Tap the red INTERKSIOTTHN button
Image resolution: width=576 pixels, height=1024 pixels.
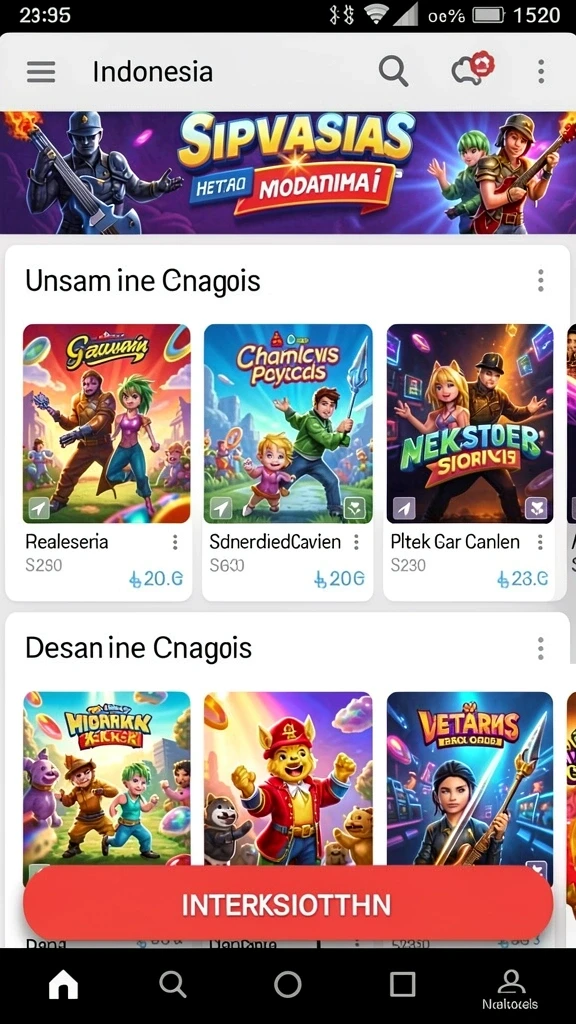point(288,904)
